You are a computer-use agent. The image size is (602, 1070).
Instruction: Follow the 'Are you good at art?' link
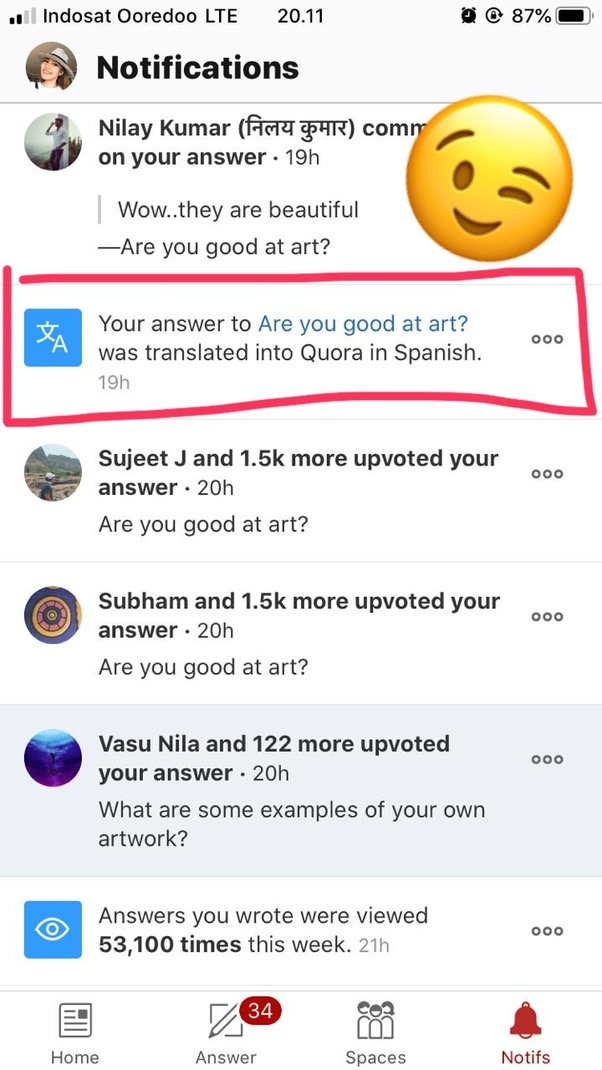(x=363, y=323)
